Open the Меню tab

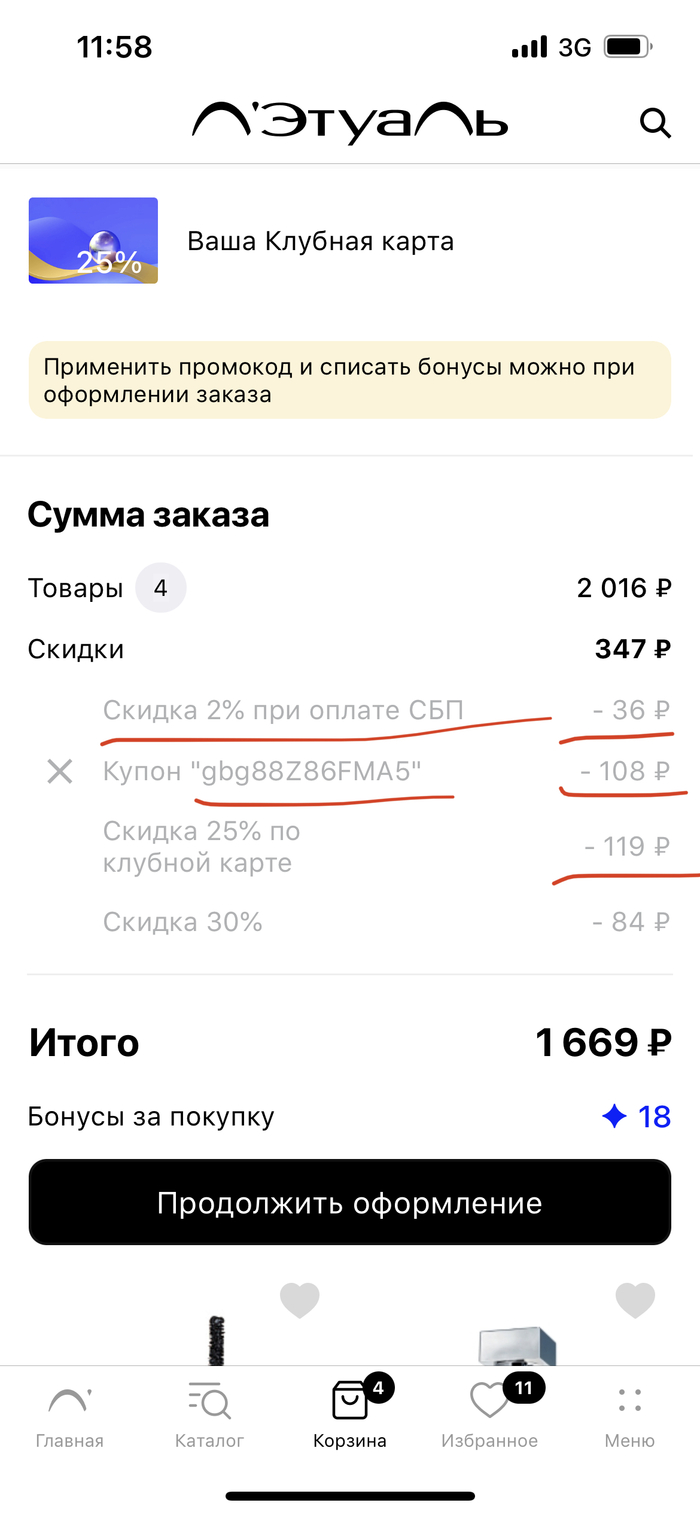tap(630, 1417)
